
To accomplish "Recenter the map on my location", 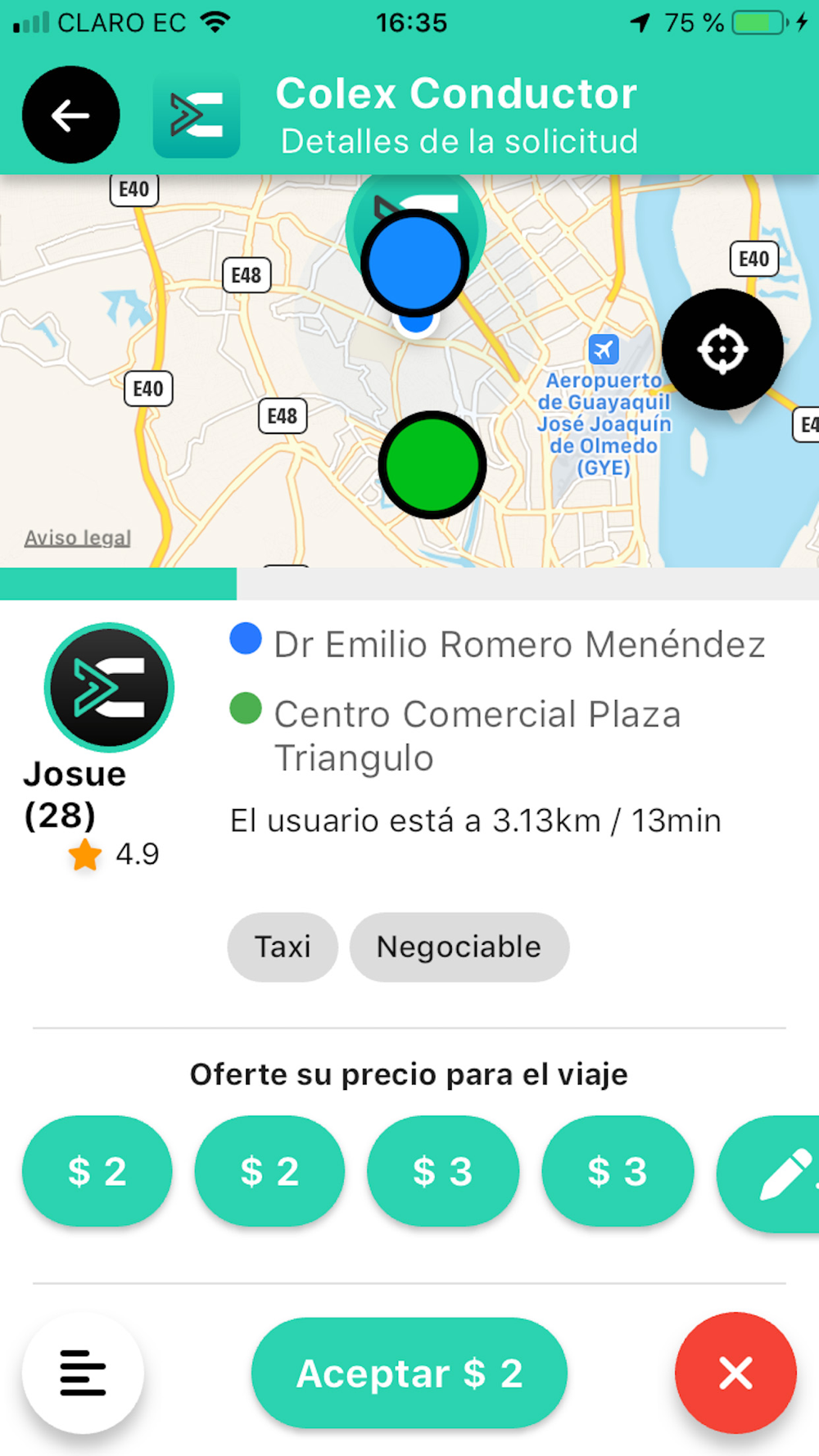I will click(x=722, y=350).
